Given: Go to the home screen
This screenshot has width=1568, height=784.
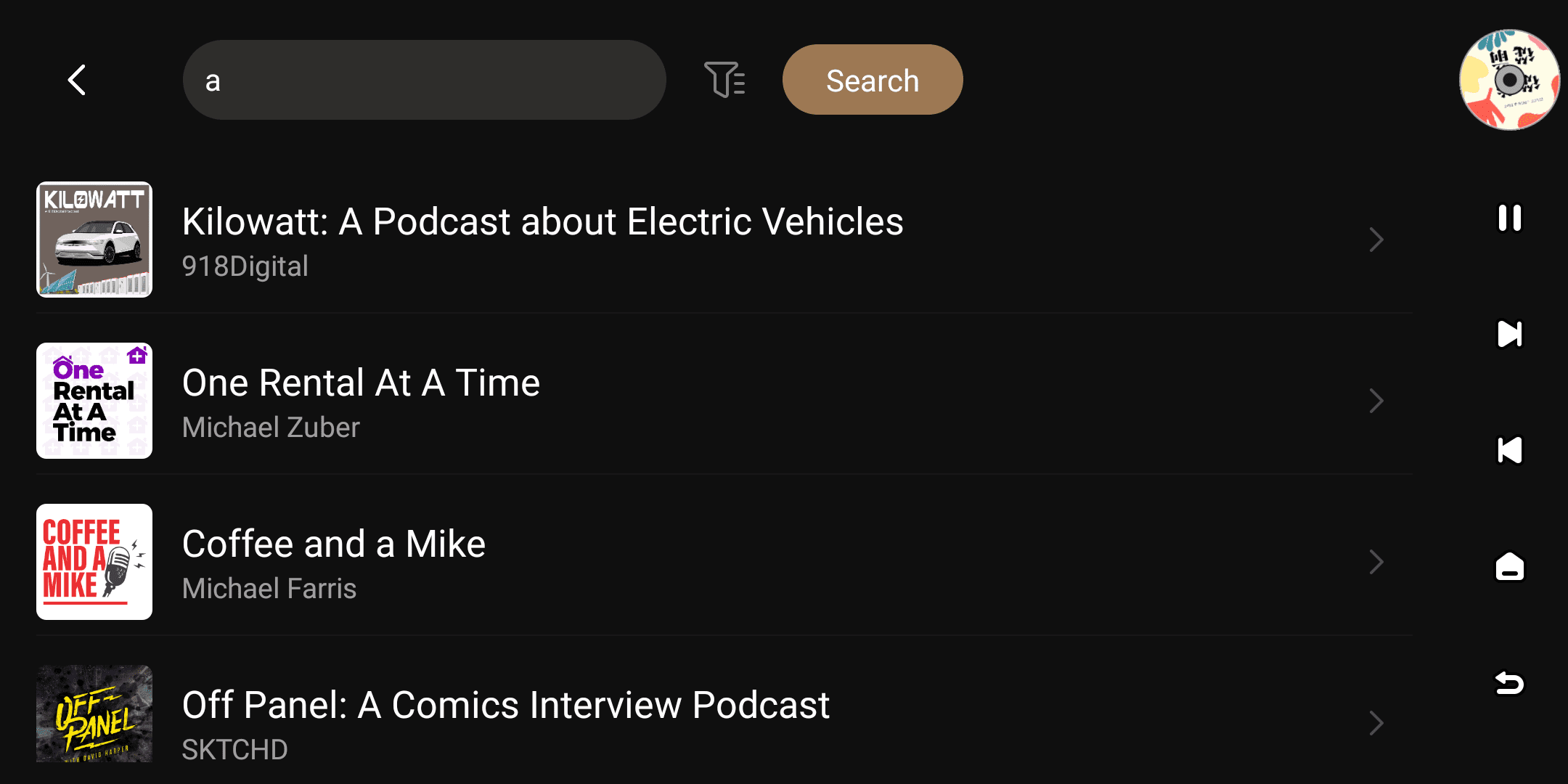Looking at the screenshot, I should (1509, 566).
